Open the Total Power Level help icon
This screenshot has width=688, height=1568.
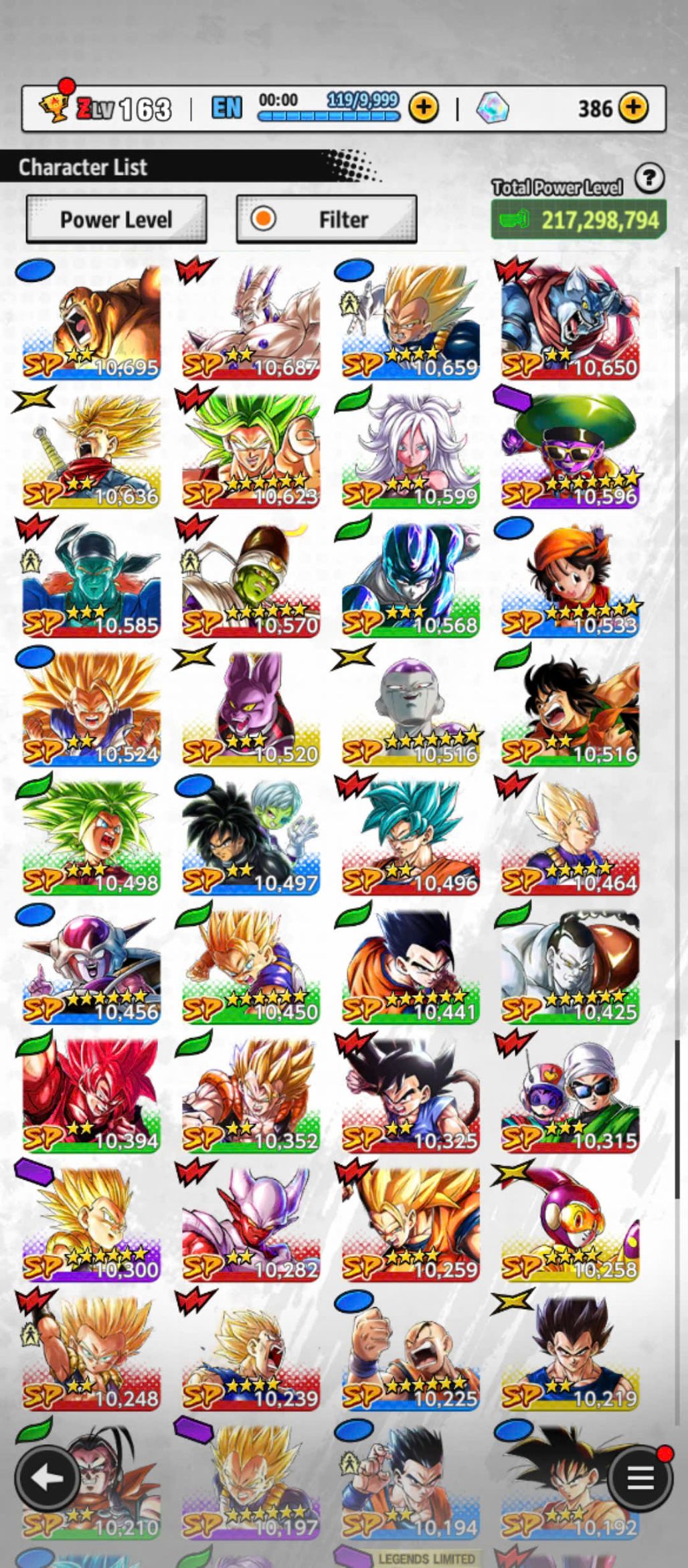click(x=649, y=179)
